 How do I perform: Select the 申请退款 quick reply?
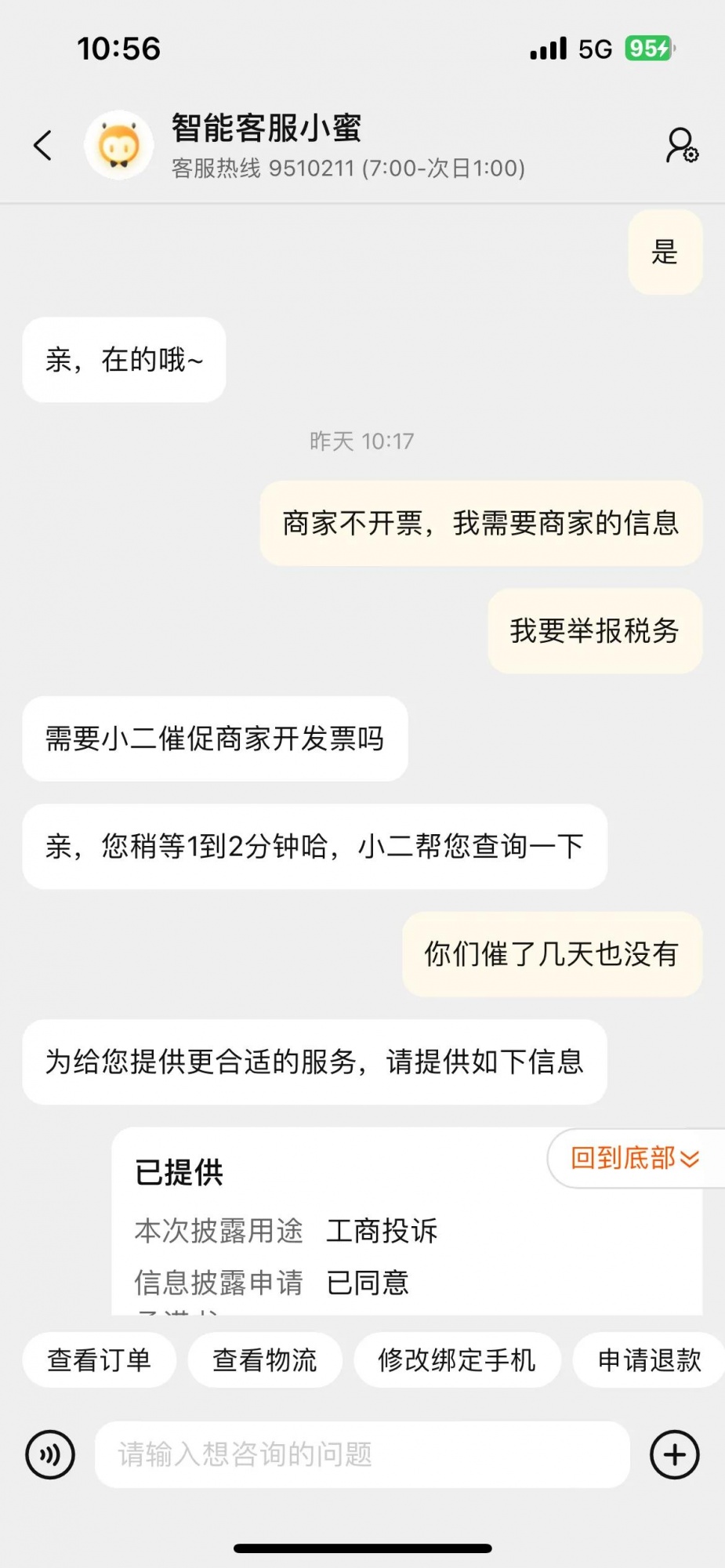[649, 1360]
